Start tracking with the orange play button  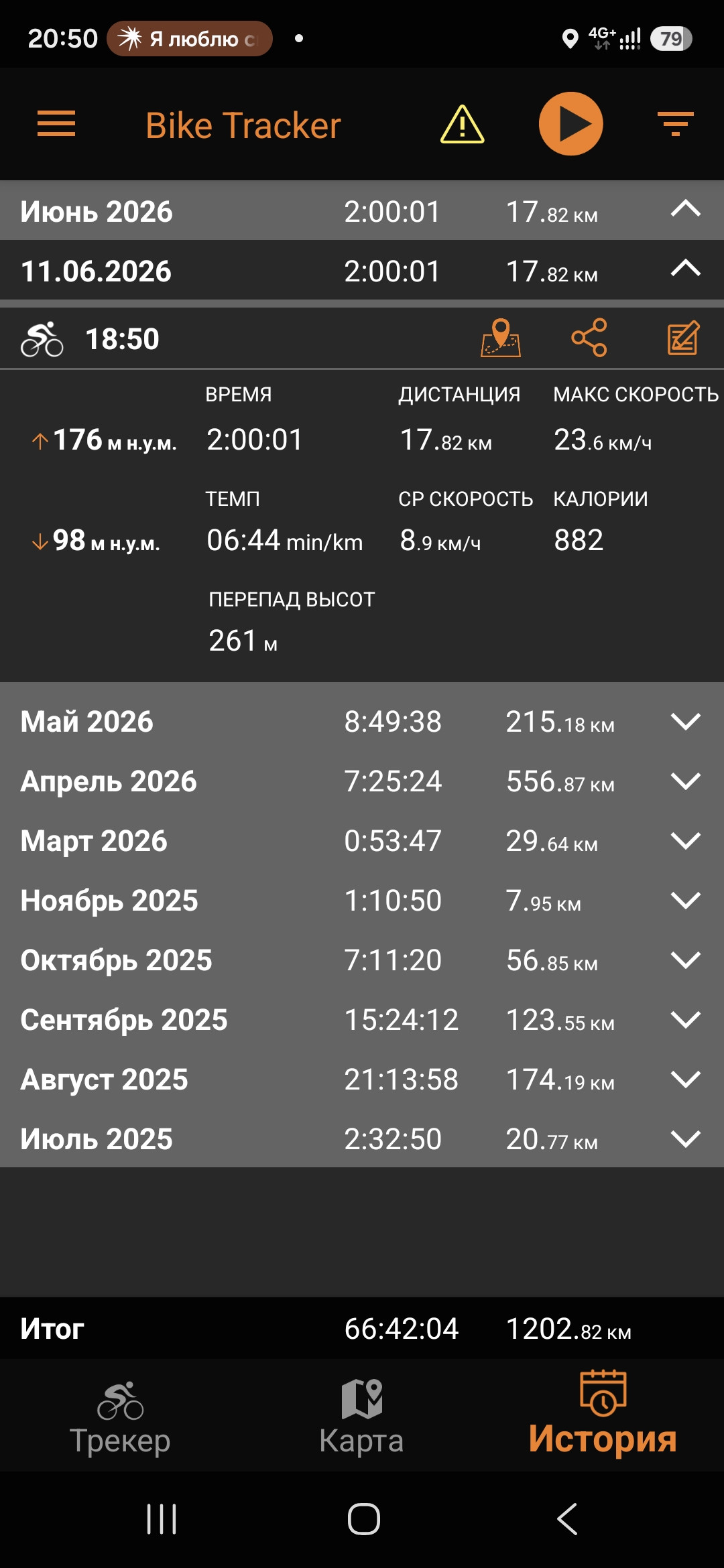570,124
